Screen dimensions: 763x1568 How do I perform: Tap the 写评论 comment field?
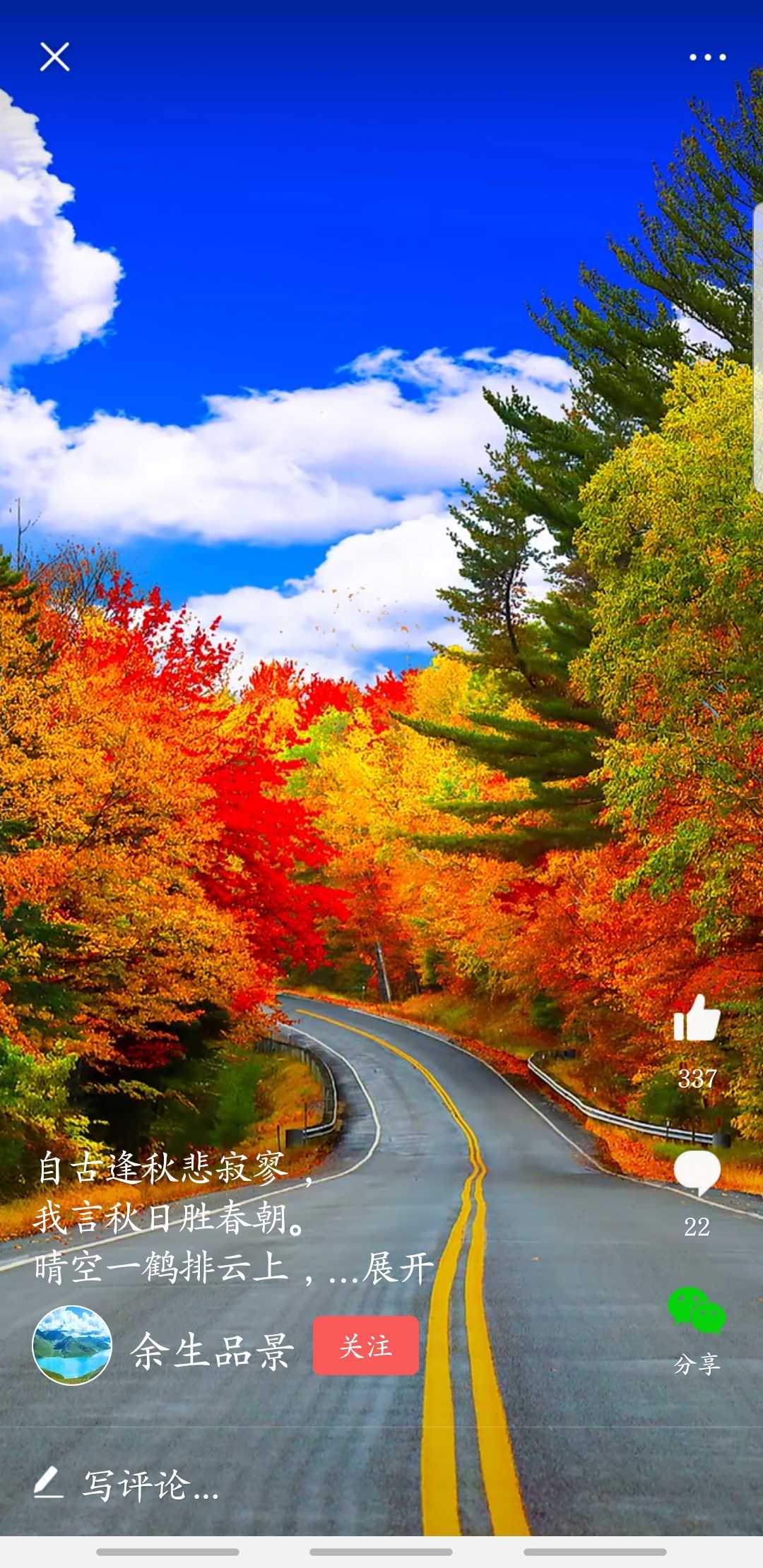click(x=150, y=1484)
